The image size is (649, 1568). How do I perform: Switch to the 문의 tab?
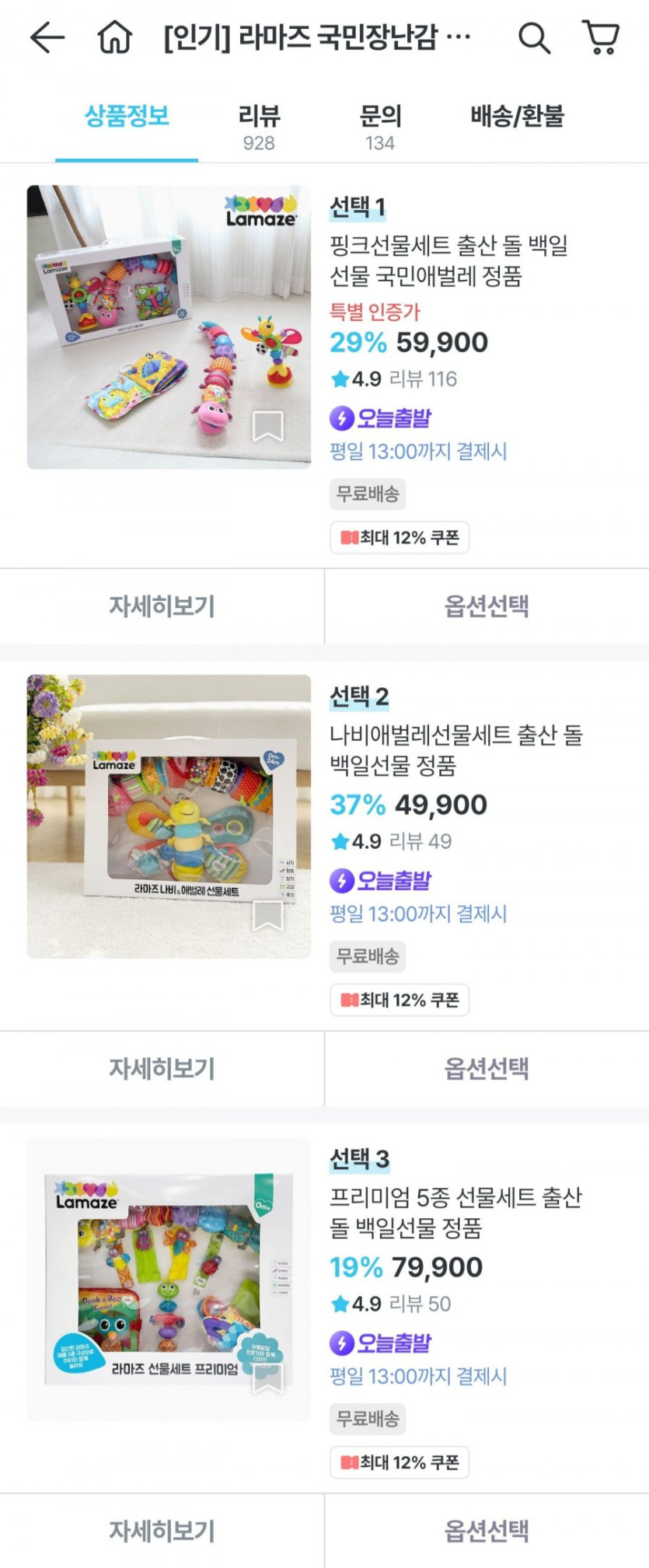[x=380, y=126]
